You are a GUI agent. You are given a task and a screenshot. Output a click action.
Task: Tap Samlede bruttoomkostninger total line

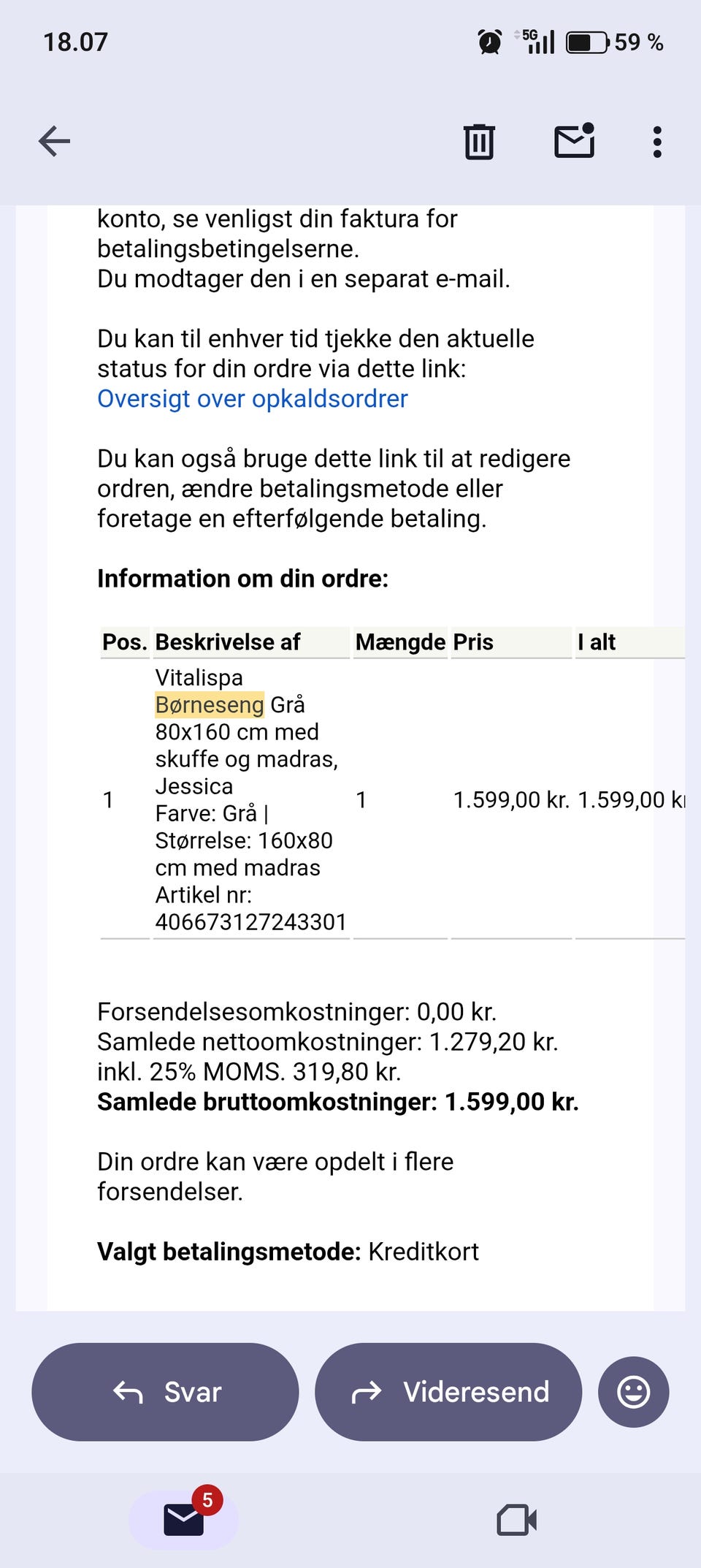pos(338,1101)
